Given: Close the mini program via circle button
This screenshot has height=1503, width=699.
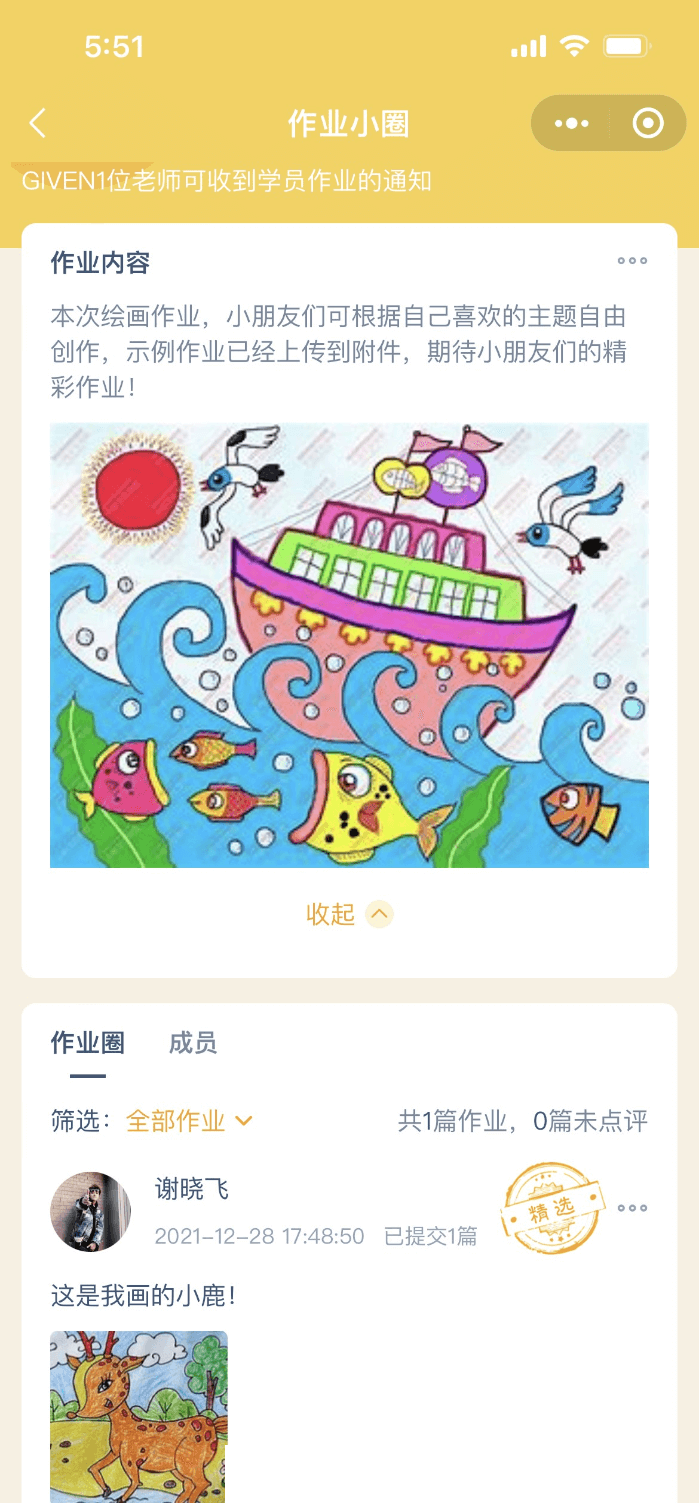Looking at the screenshot, I should point(648,123).
